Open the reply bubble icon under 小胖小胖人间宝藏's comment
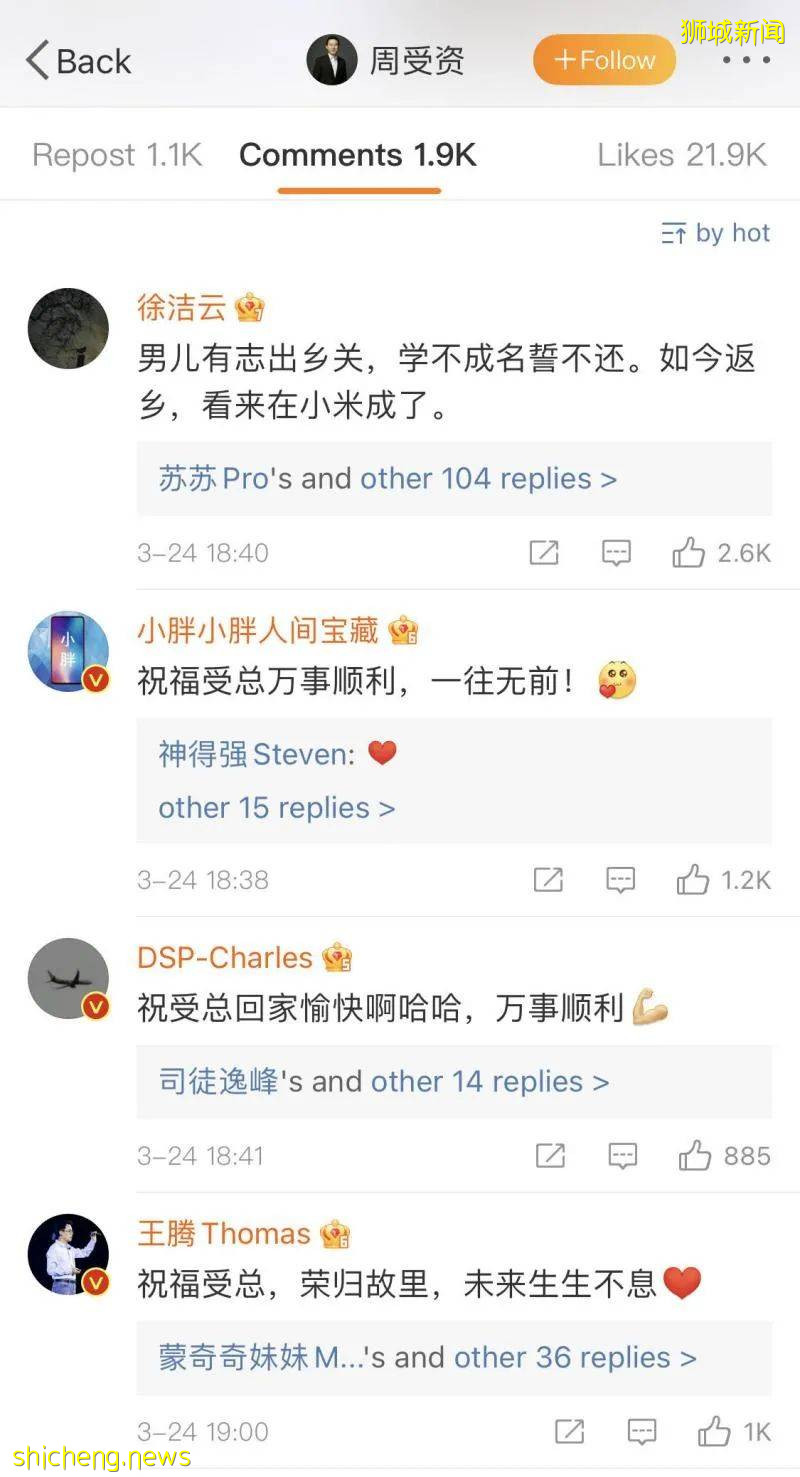Image resolution: width=800 pixels, height=1477 pixels. point(620,880)
